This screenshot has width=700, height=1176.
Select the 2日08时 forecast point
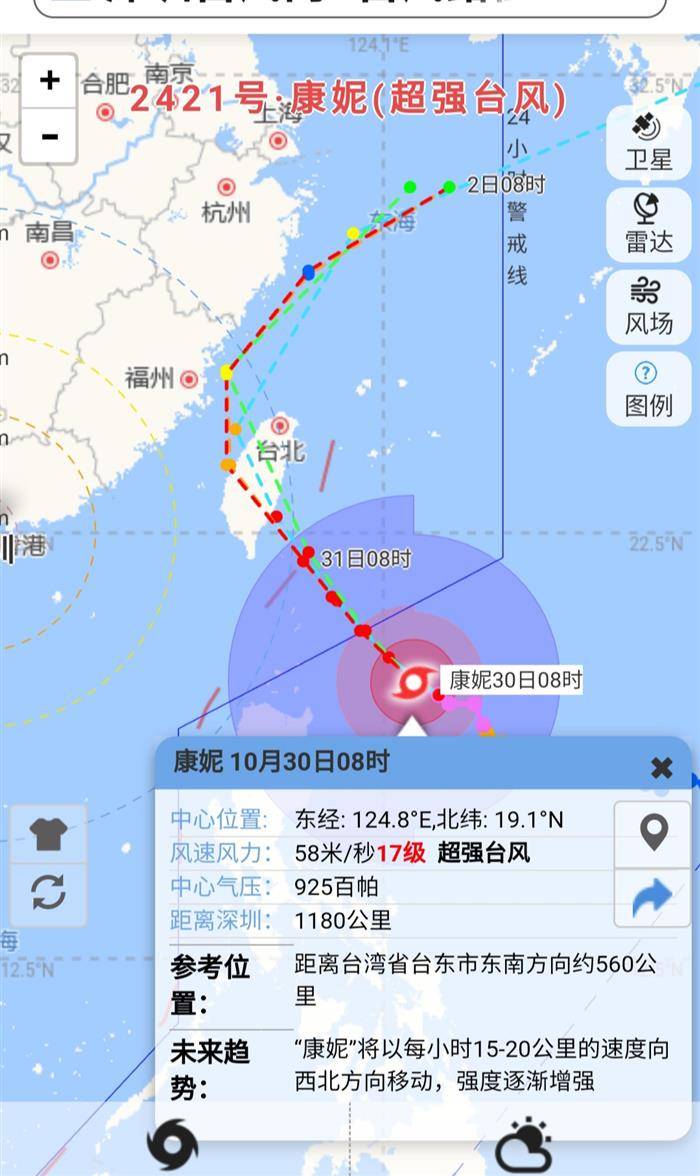click(x=449, y=186)
